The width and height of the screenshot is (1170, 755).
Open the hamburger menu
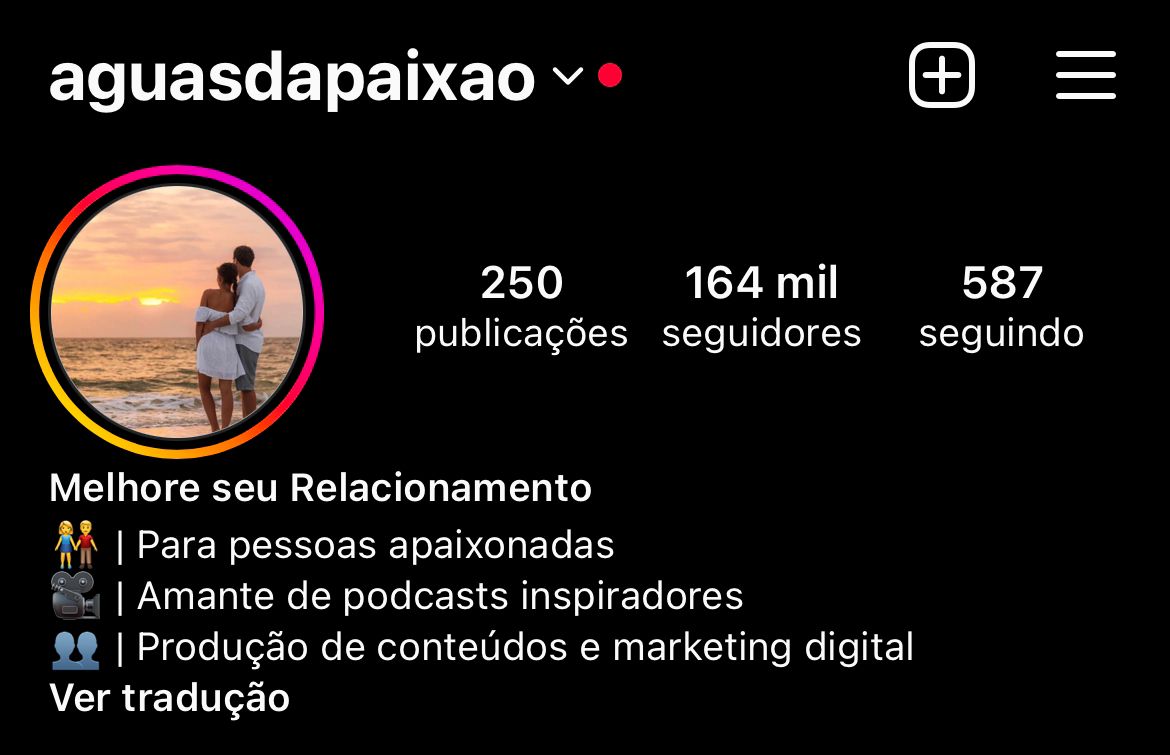(1085, 76)
